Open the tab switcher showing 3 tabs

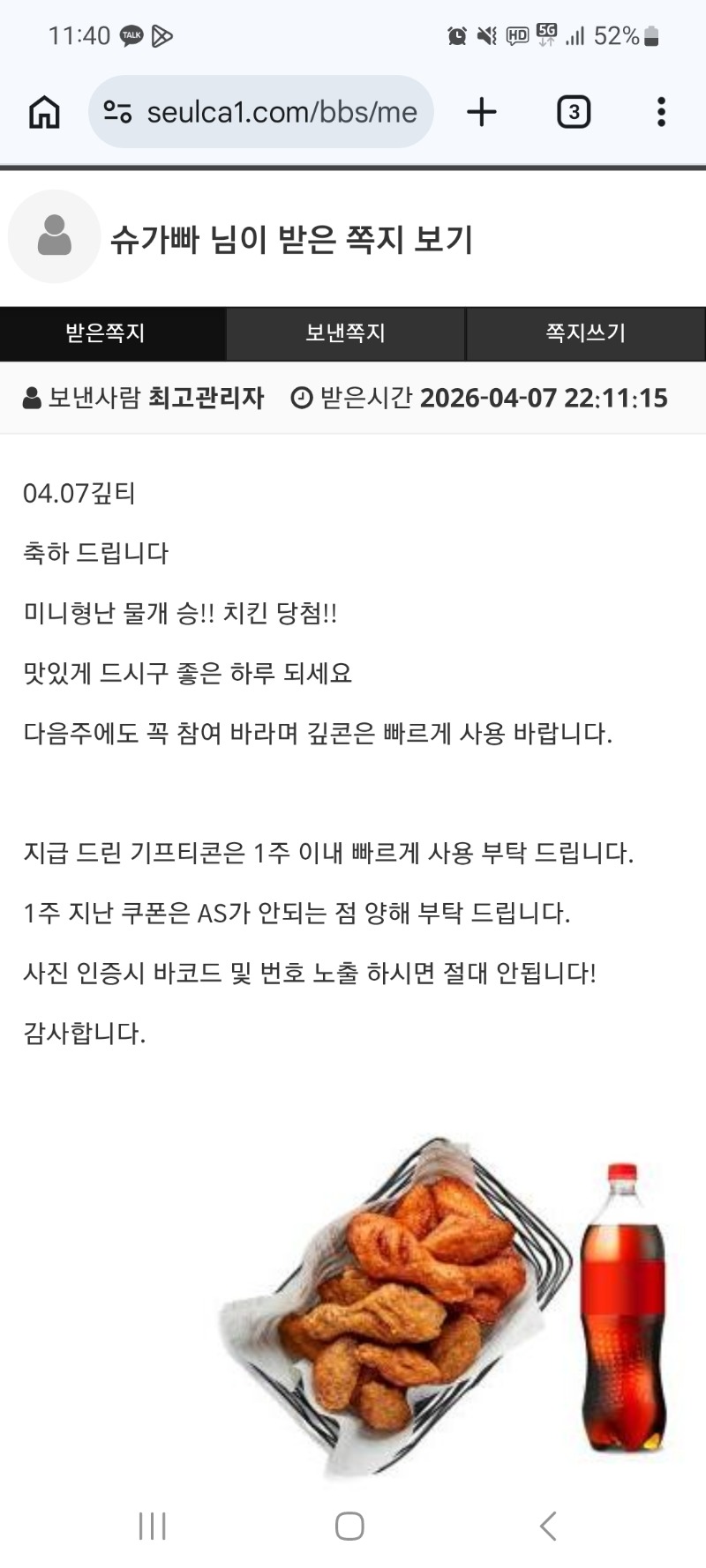[x=574, y=112]
